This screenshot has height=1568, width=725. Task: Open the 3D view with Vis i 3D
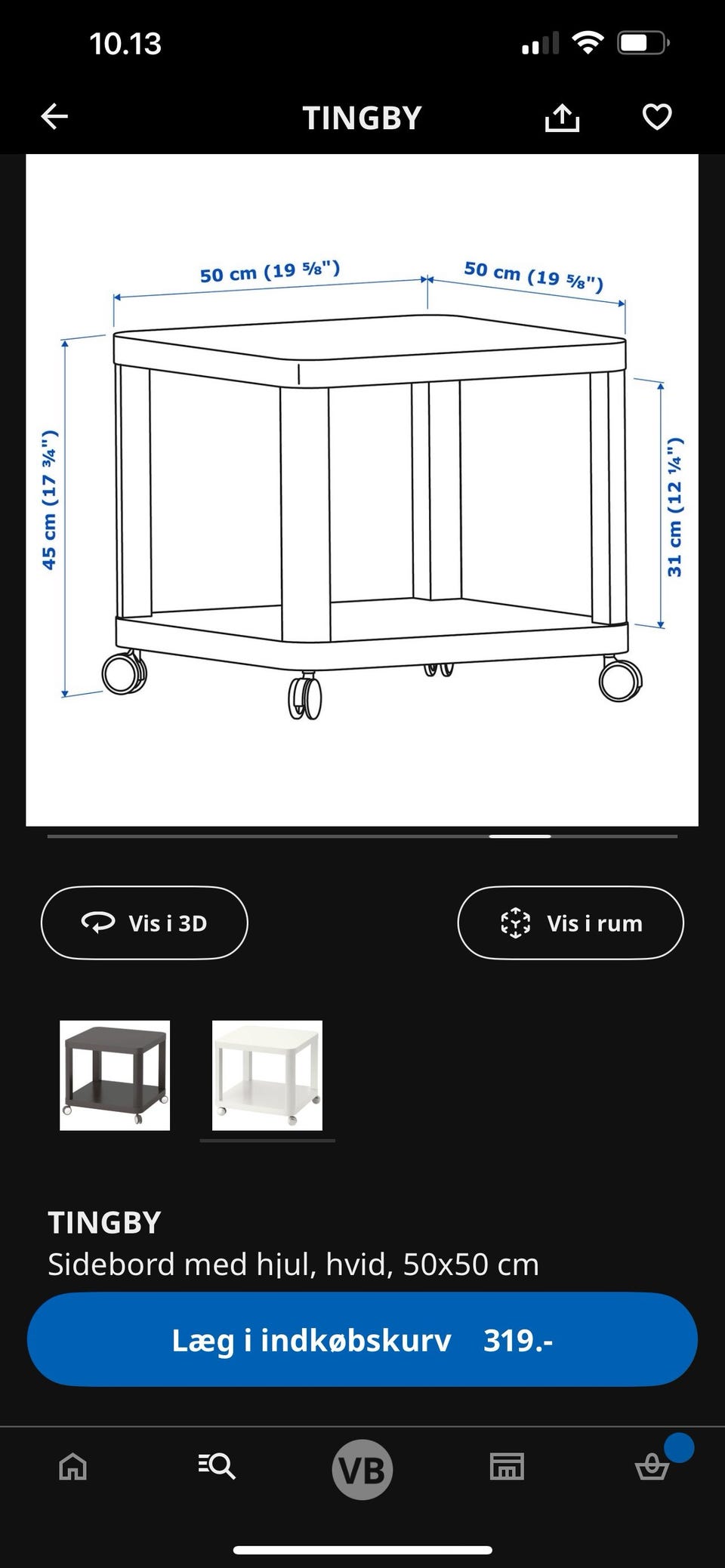point(143,923)
